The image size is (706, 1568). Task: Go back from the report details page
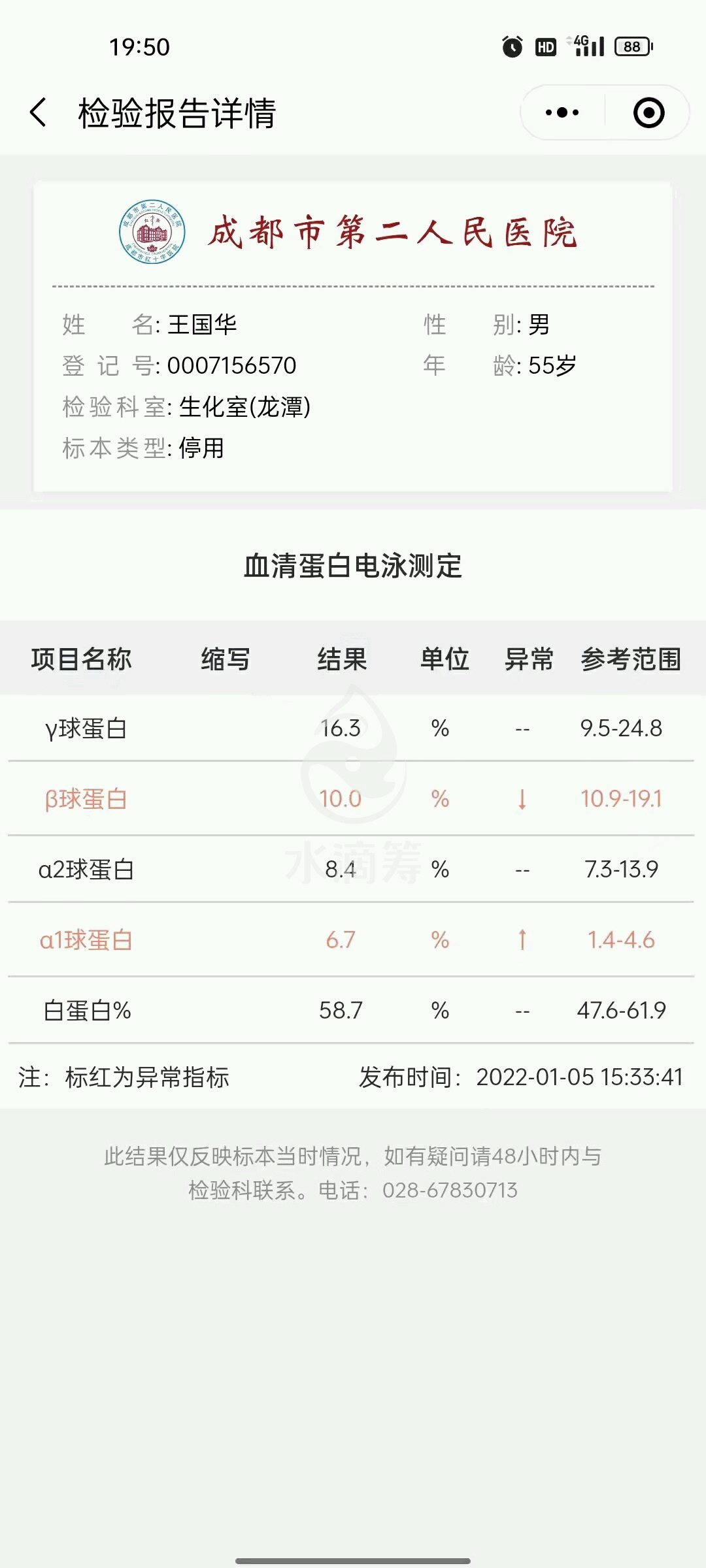pyautogui.click(x=39, y=112)
